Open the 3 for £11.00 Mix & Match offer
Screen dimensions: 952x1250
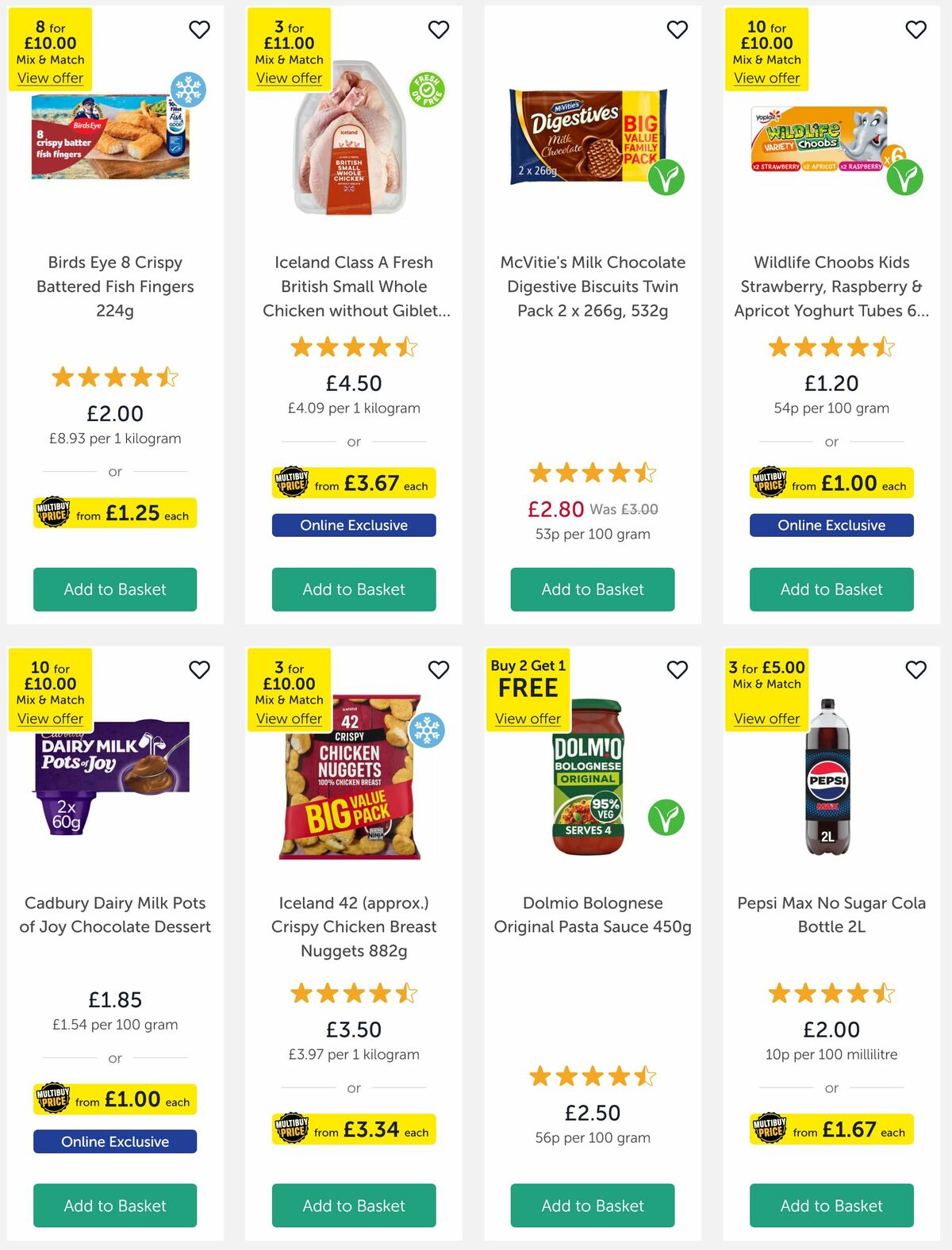pyautogui.click(x=289, y=78)
